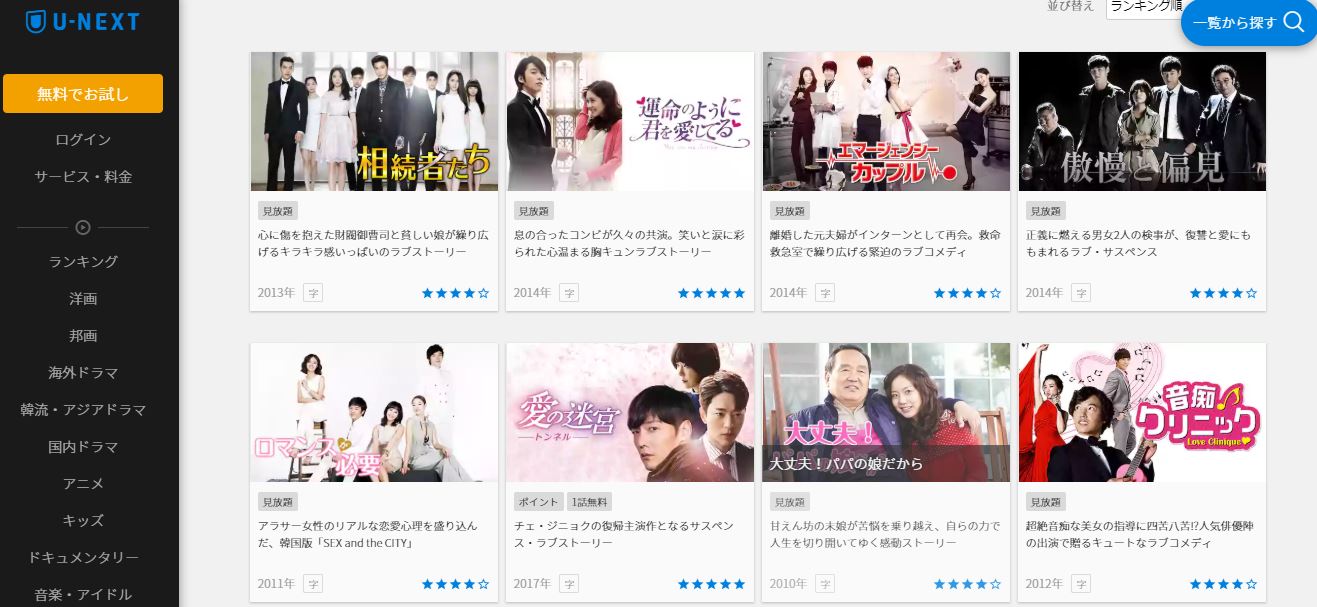Open the 一覧から探す search button
Viewport: 1317px width, 607px height.
(1248, 22)
